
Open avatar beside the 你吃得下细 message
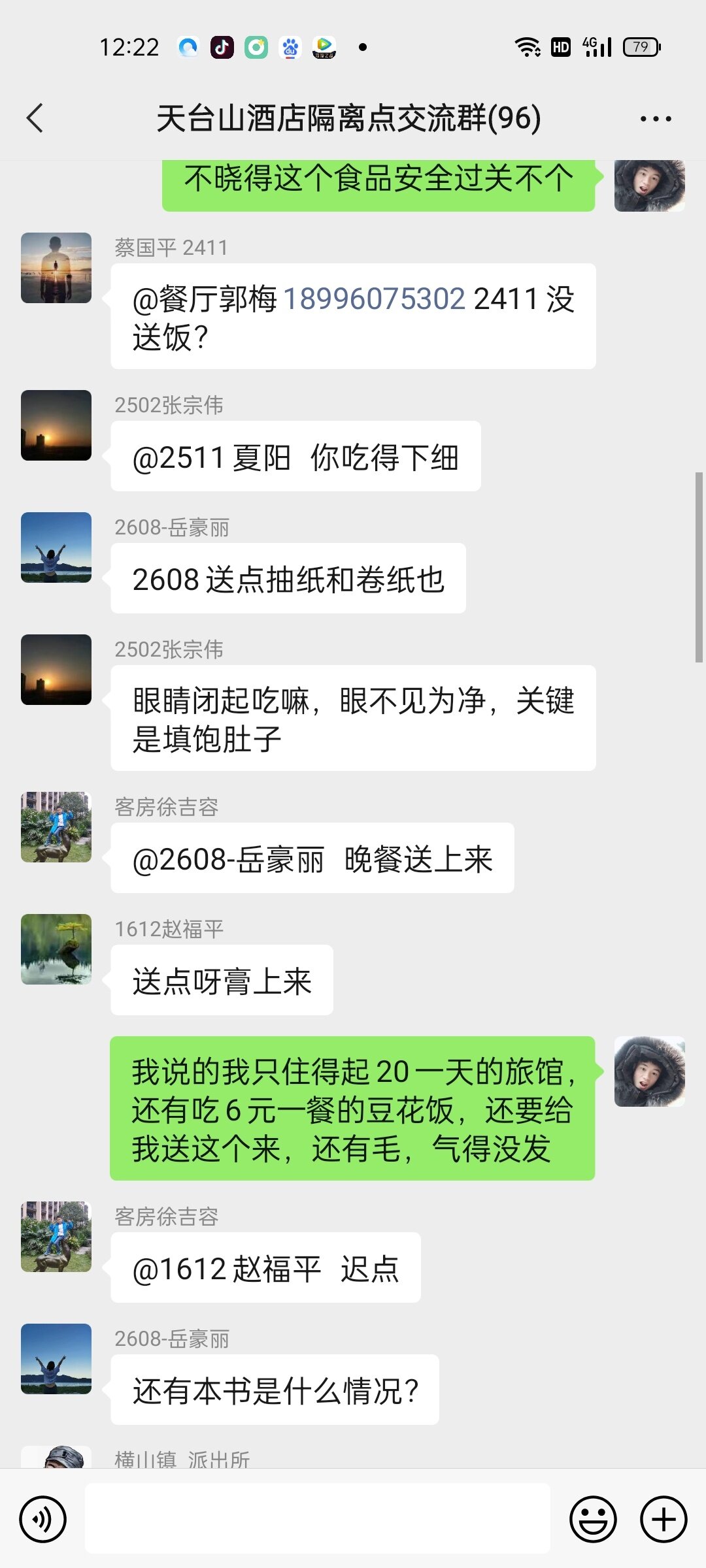56,425
